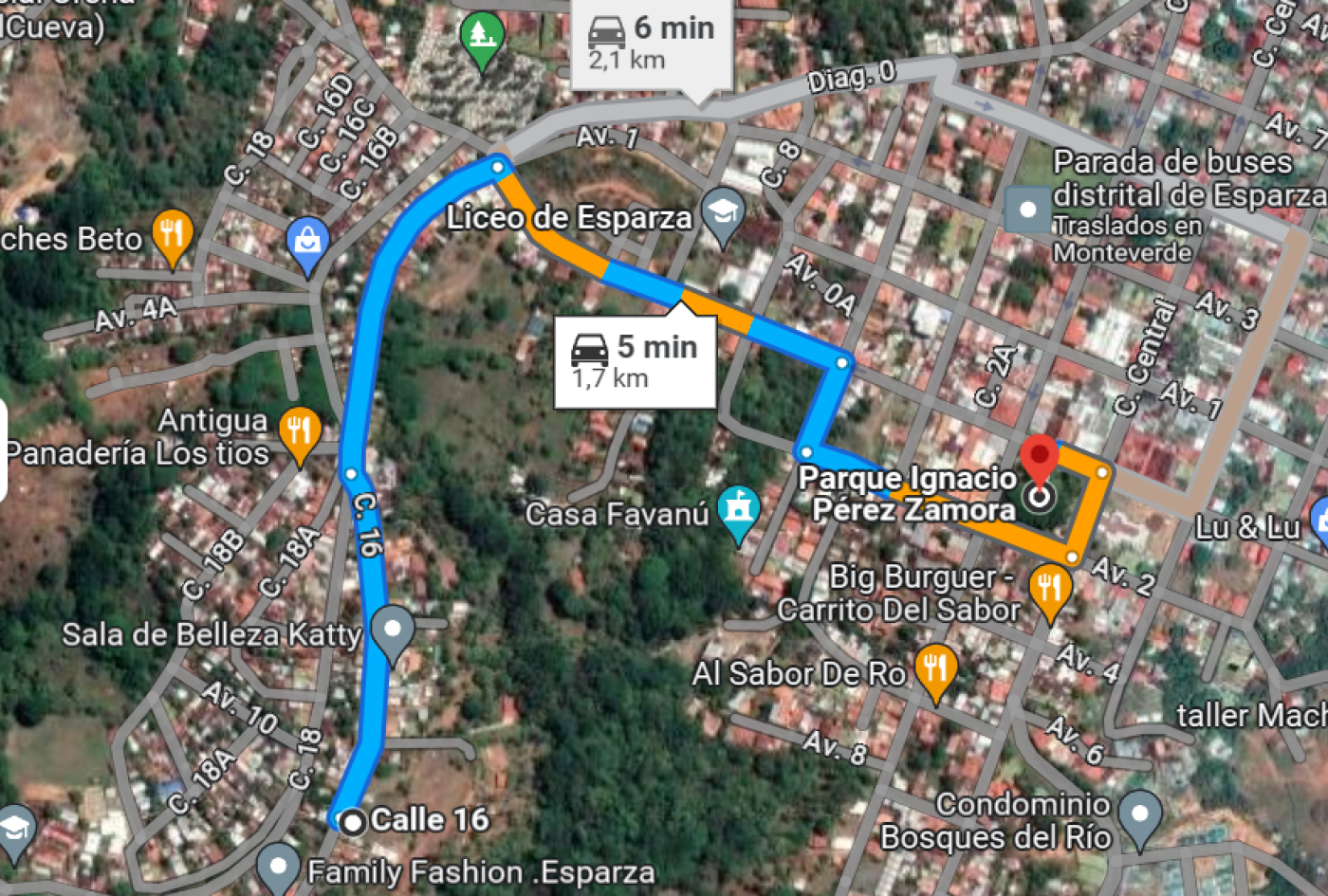Screen dimensions: 1328x896
Task: Open the Al Sabor De Ro restaurant pin
Action: click(x=935, y=669)
